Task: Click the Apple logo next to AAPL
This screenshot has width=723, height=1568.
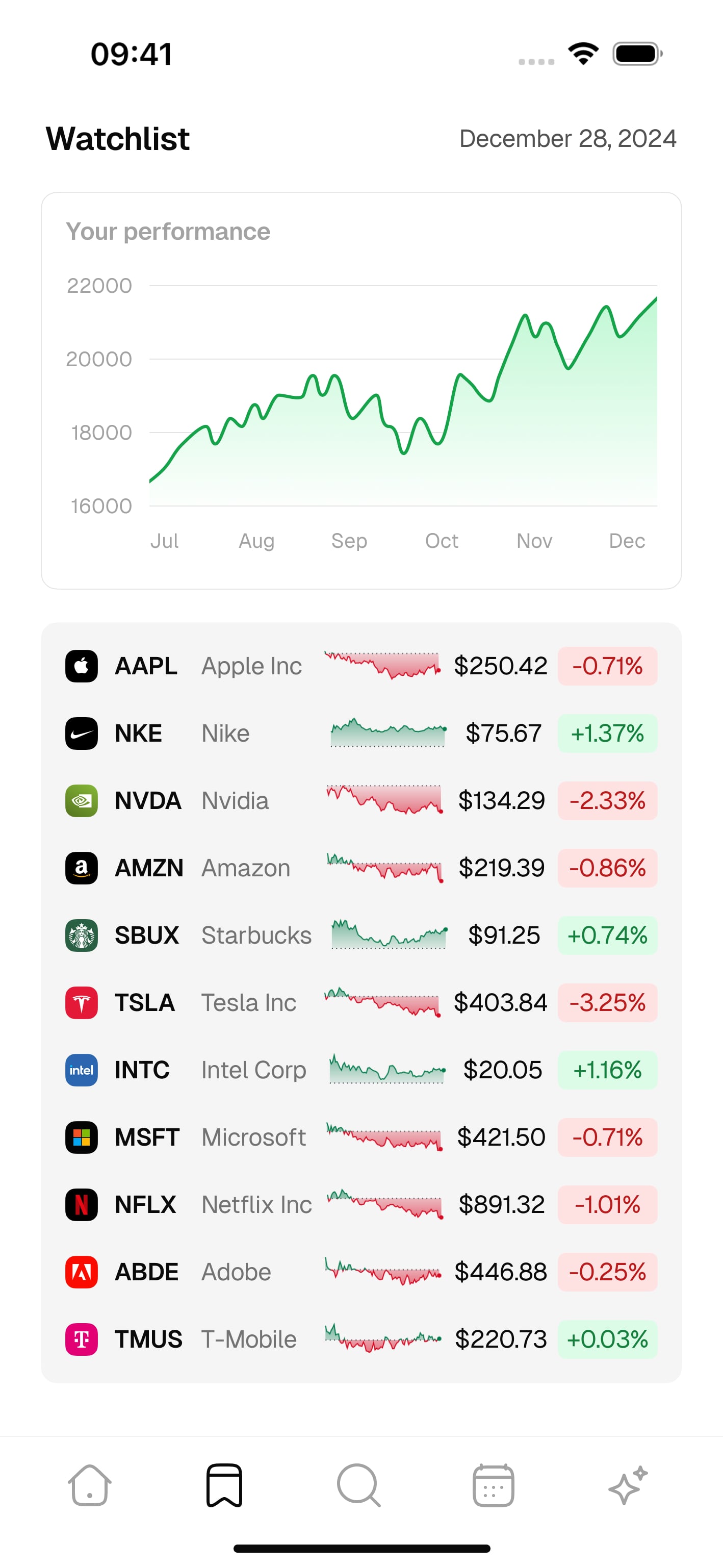Action: coord(81,666)
